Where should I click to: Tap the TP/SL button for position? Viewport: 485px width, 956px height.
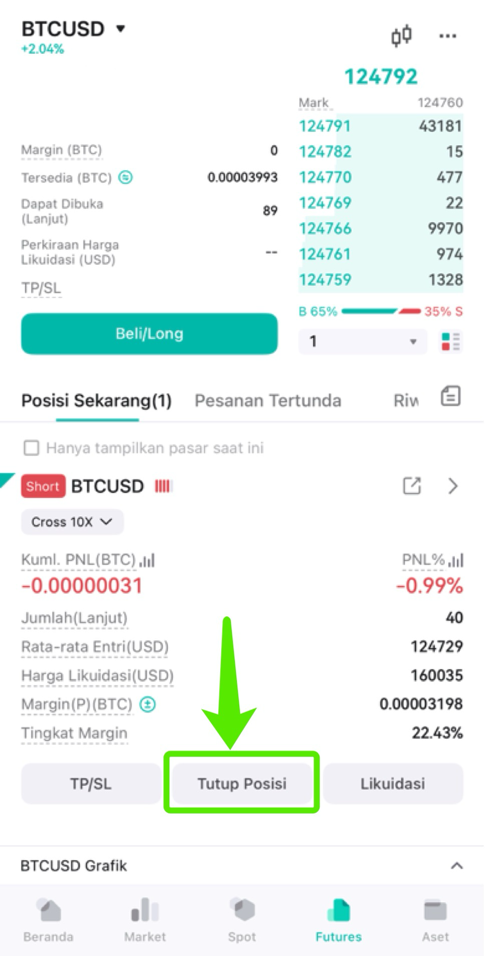tap(91, 783)
